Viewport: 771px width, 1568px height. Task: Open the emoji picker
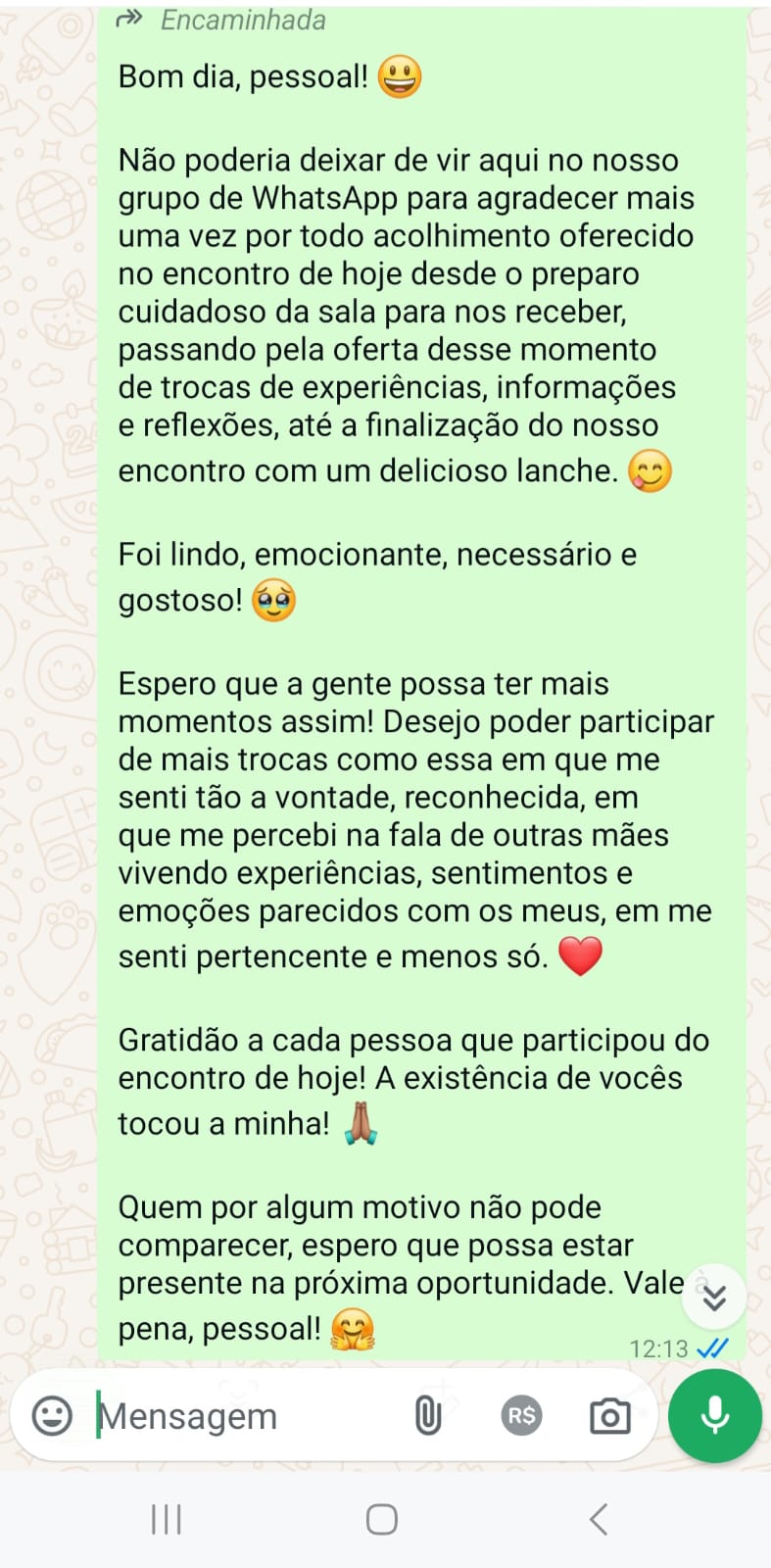pos(52,1416)
